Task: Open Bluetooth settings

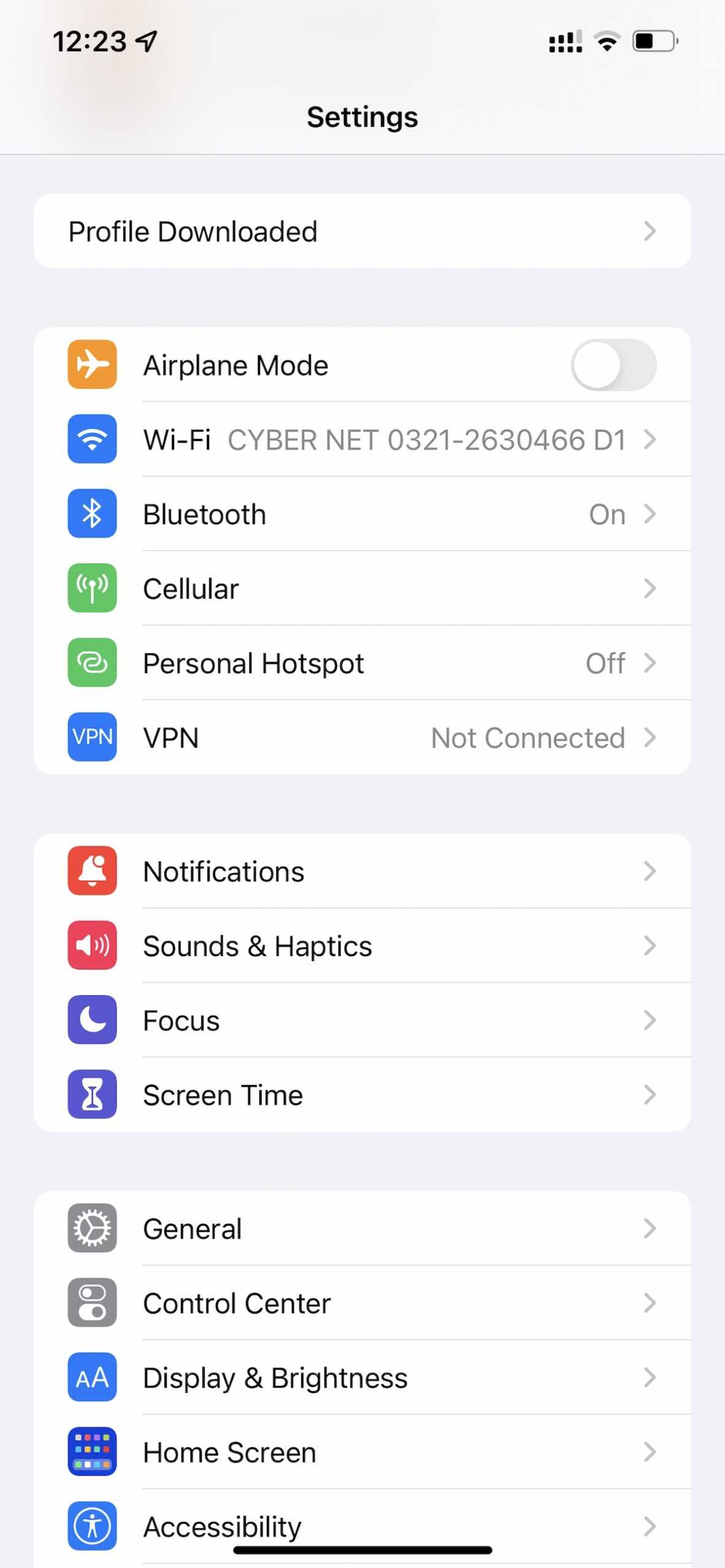Action: pyautogui.click(x=362, y=514)
